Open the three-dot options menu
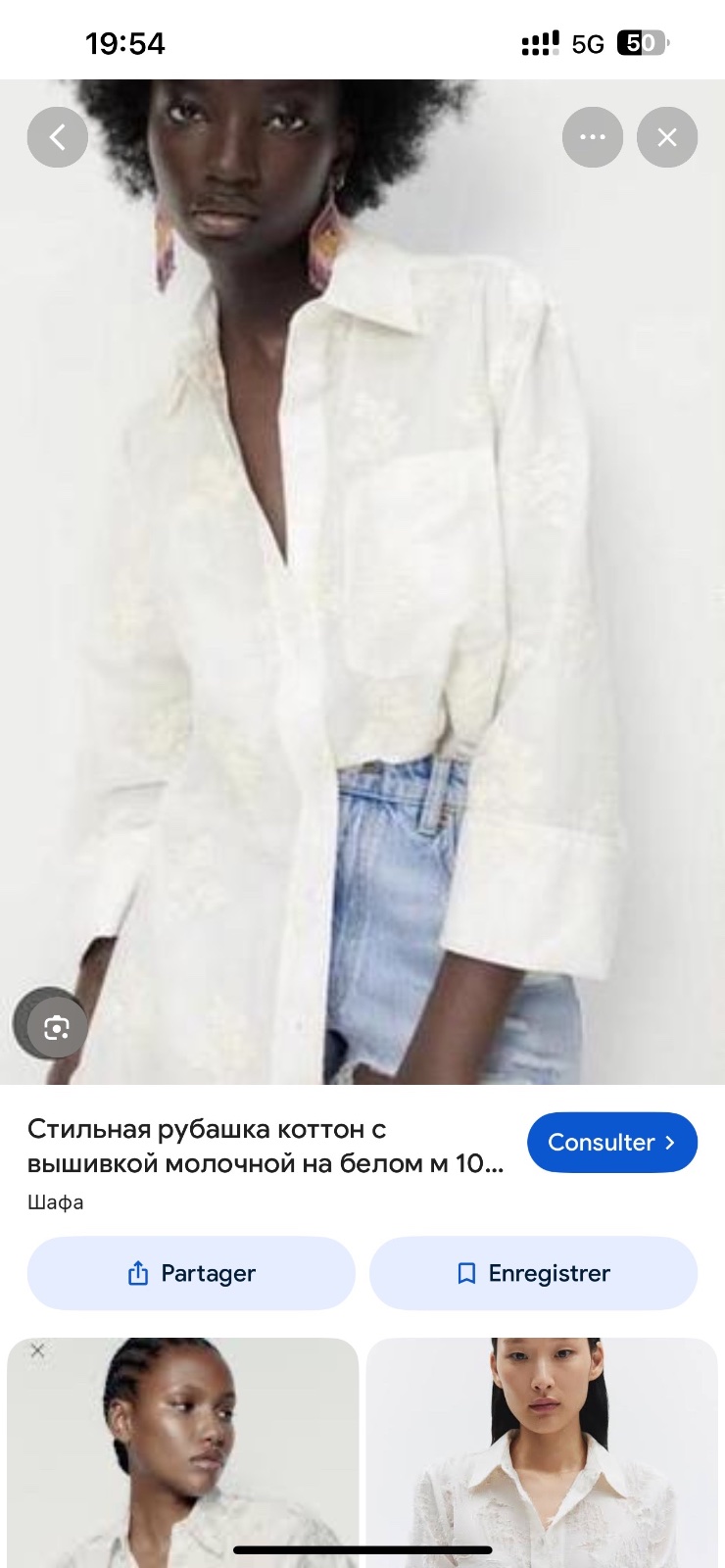The width and height of the screenshot is (725, 1568). pyautogui.click(x=593, y=137)
